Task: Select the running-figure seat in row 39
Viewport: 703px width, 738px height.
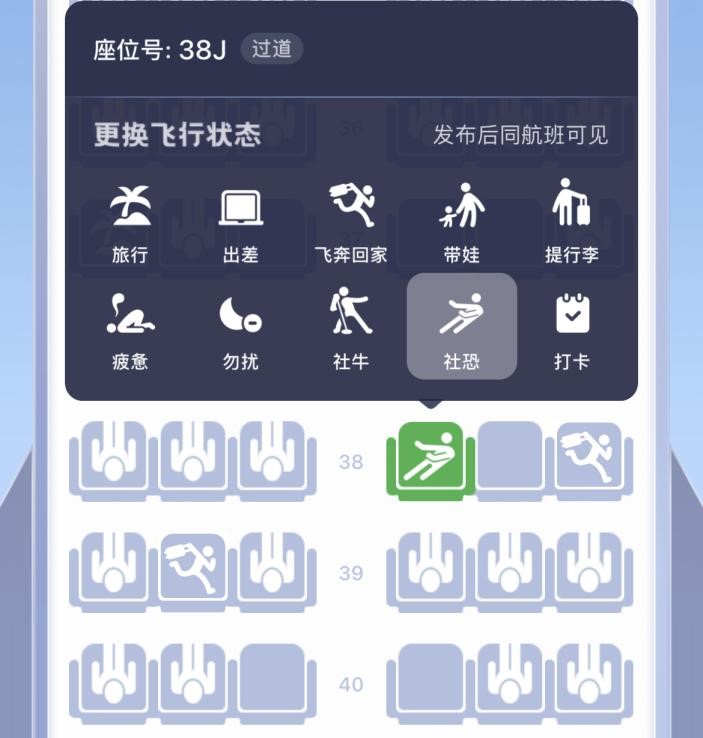Action: coord(192,570)
